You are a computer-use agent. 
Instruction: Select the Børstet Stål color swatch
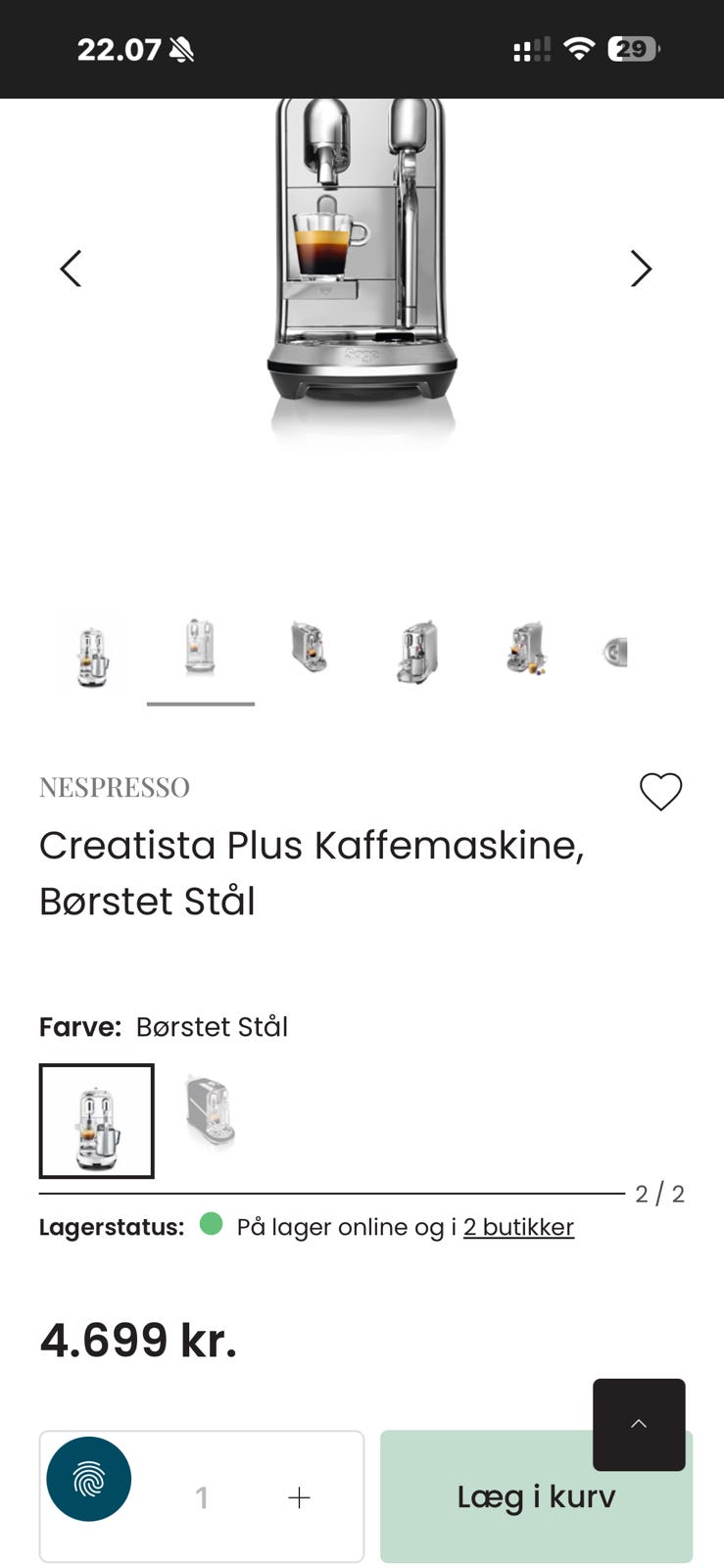pos(97,1120)
